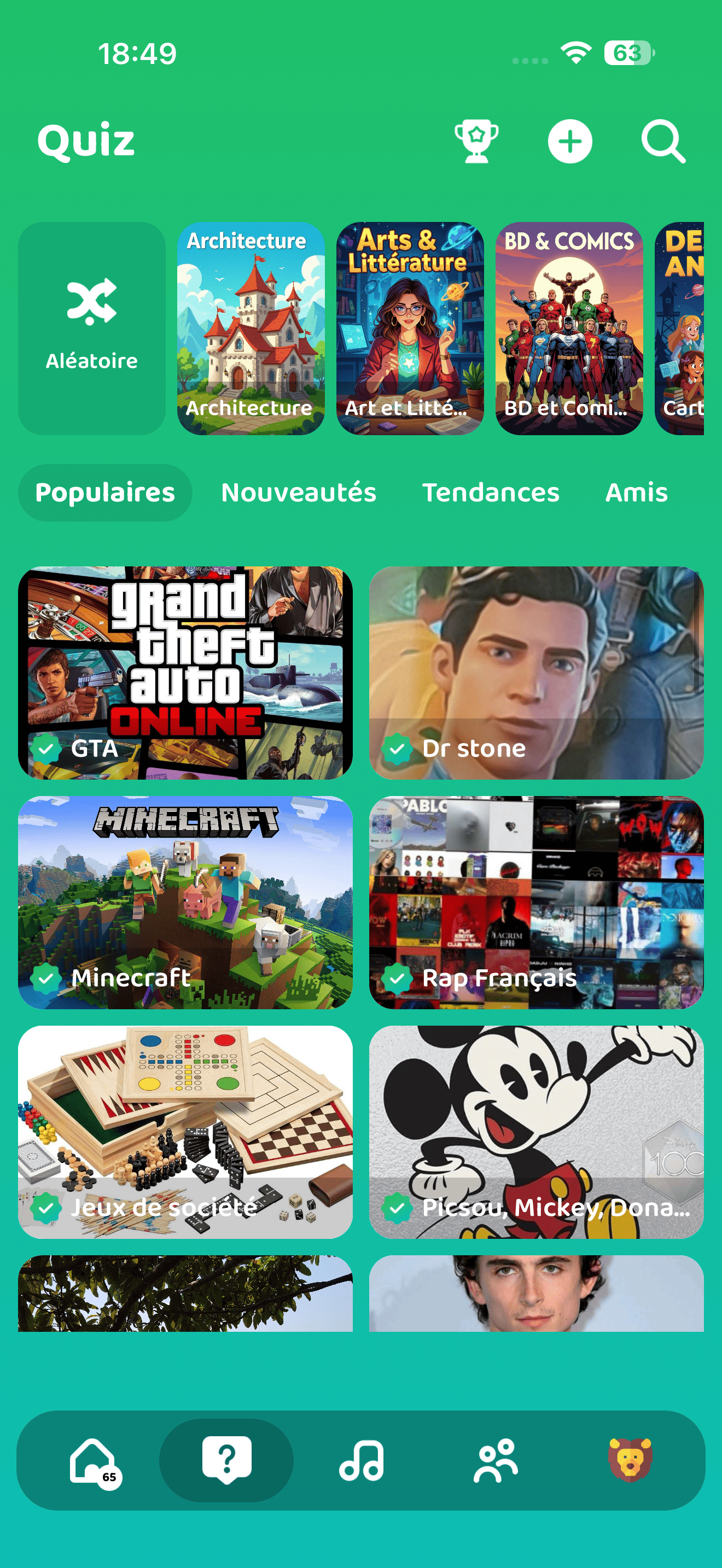Open the Jeux de société quiz
Screen dimensions: 722x1568
pos(185,1132)
